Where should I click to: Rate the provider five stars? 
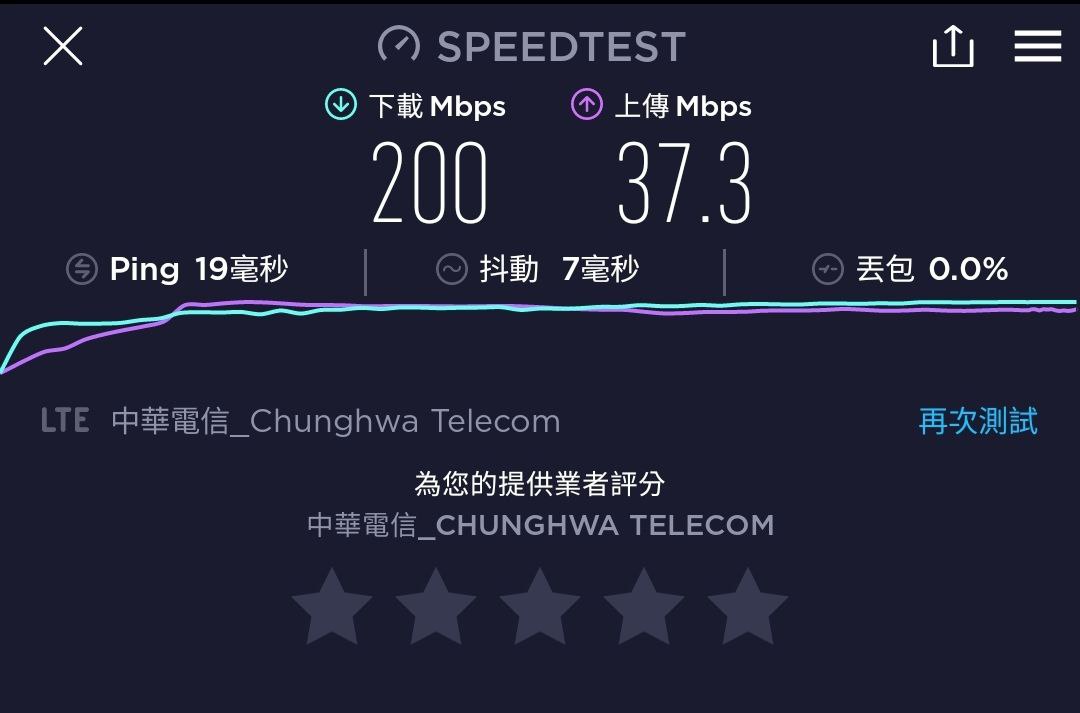click(747, 607)
